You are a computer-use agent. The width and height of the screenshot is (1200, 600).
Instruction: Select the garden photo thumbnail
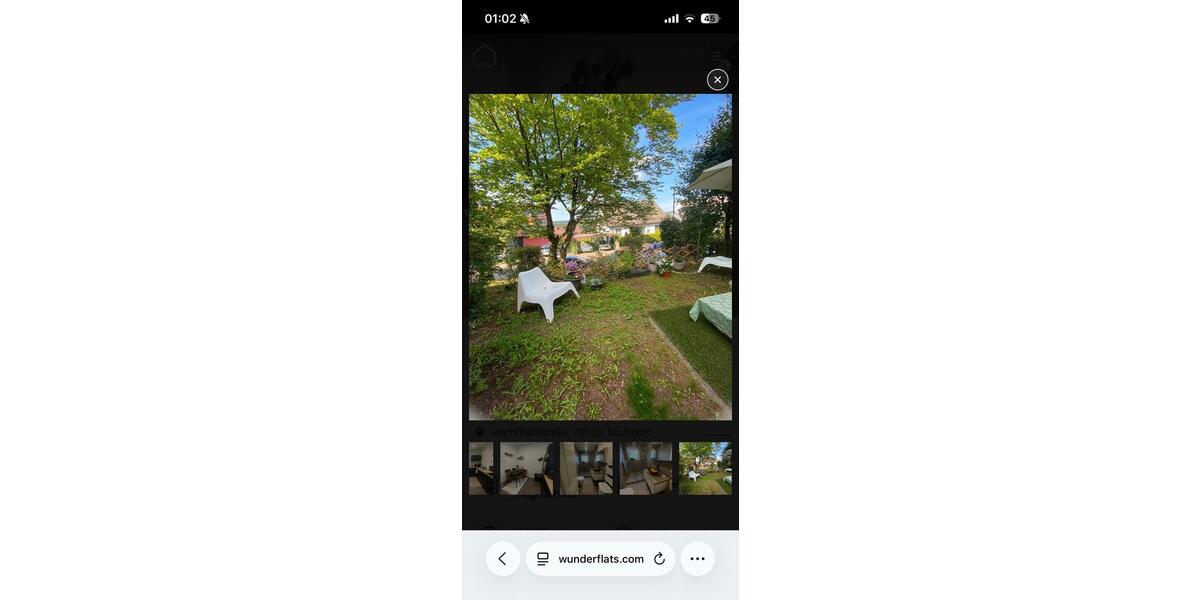705,469
